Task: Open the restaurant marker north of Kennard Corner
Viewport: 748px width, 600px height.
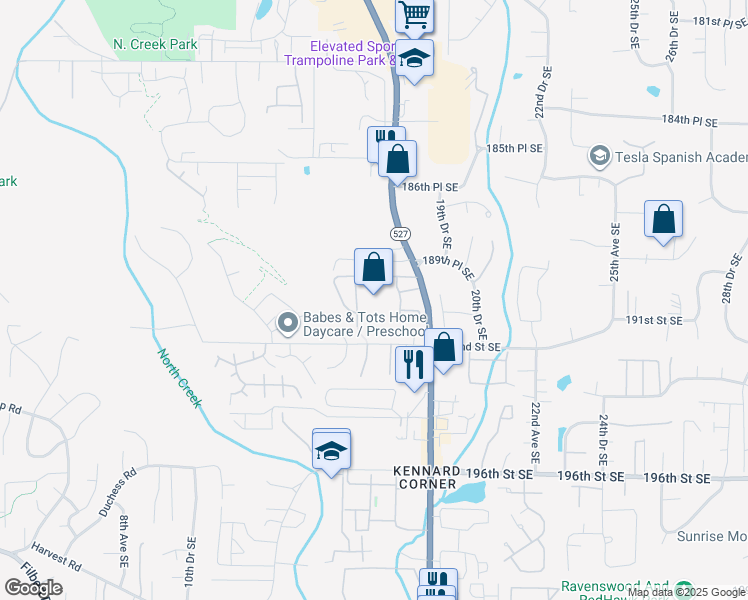Action: pos(414,363)
